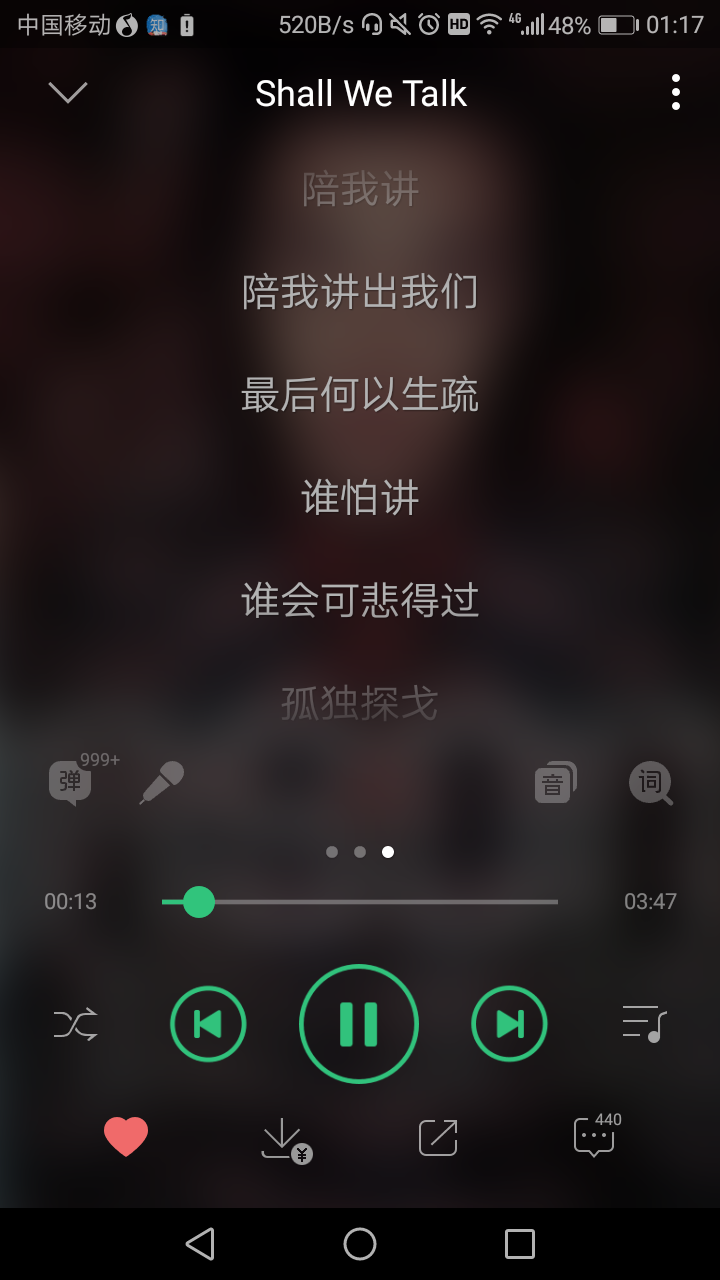Share this song
The image size is (720, 1280).
(438, 1137)
